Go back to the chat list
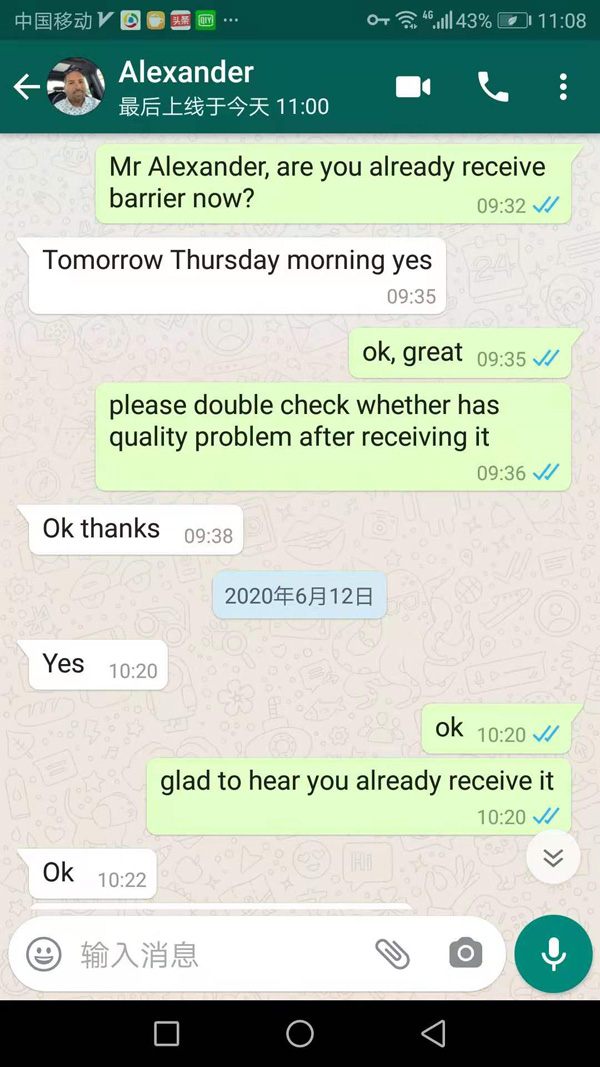The width and height of the screenshot is (600, 1067). [27, 87]
